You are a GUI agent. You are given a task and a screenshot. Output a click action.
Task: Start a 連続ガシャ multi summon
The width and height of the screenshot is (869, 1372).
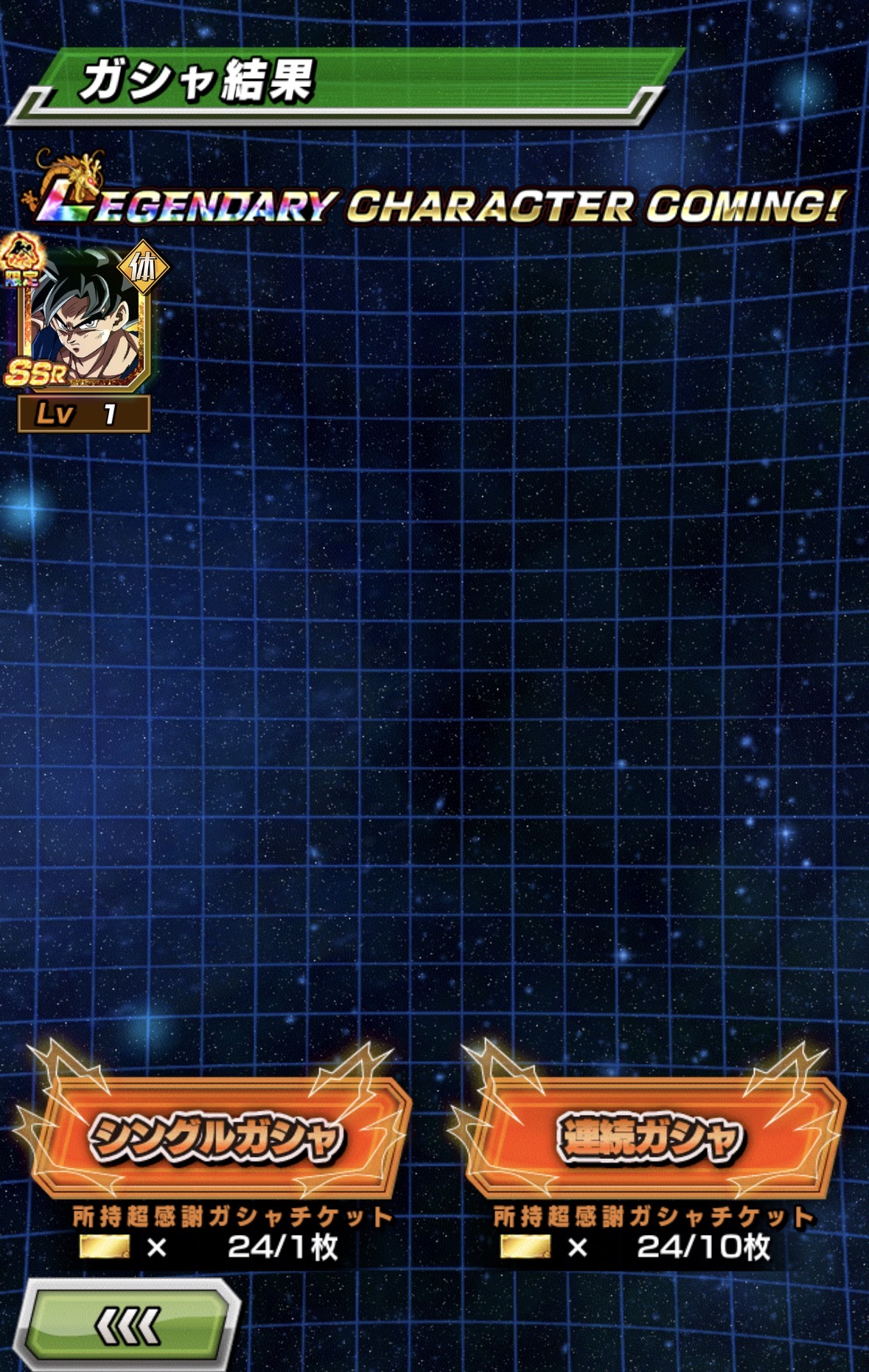[x=649, y=1137]
